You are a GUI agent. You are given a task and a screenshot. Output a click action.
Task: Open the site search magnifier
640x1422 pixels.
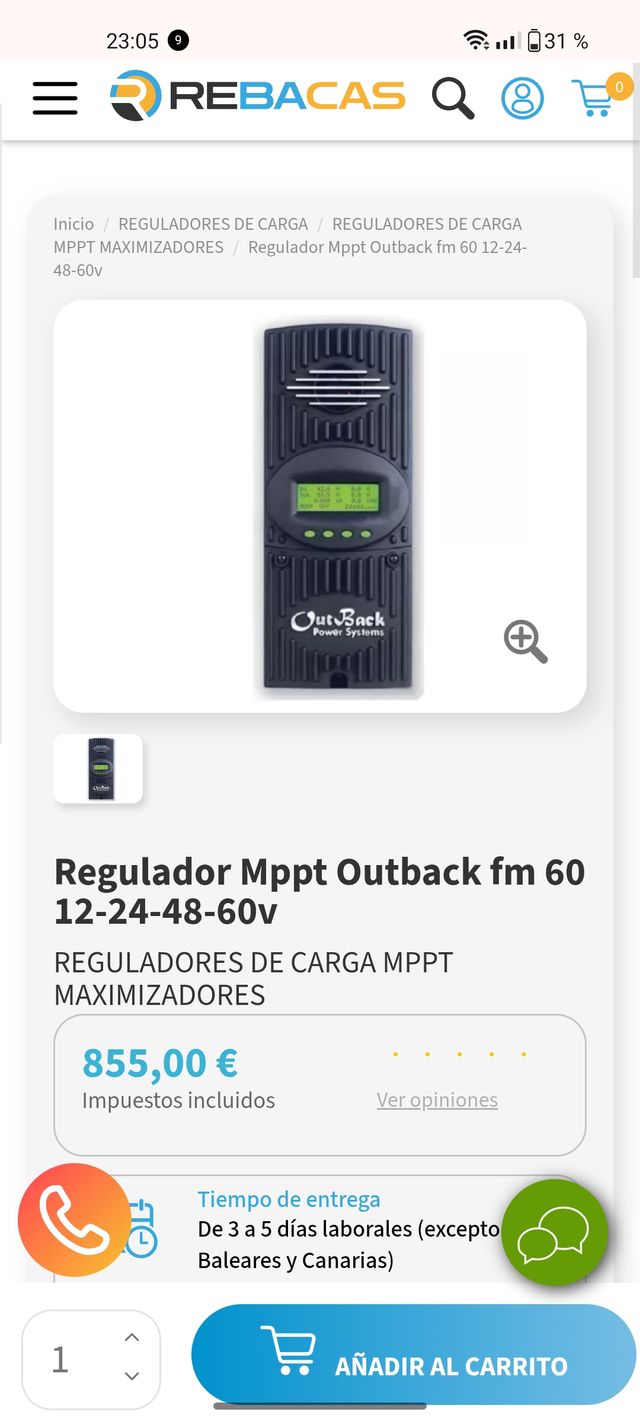(x=452, y=98)
